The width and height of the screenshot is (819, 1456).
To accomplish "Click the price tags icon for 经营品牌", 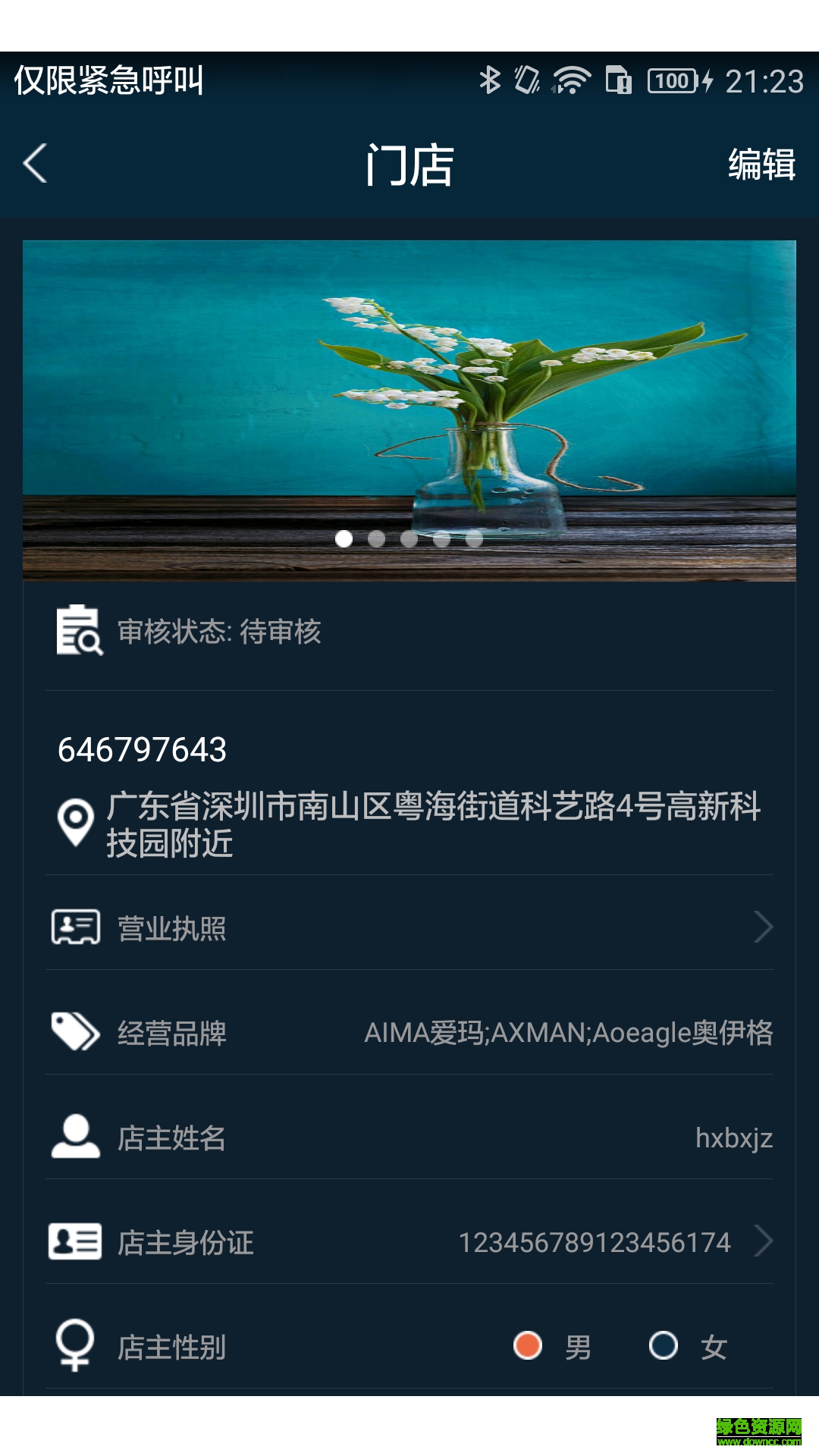I will [x=74, y=1031].
